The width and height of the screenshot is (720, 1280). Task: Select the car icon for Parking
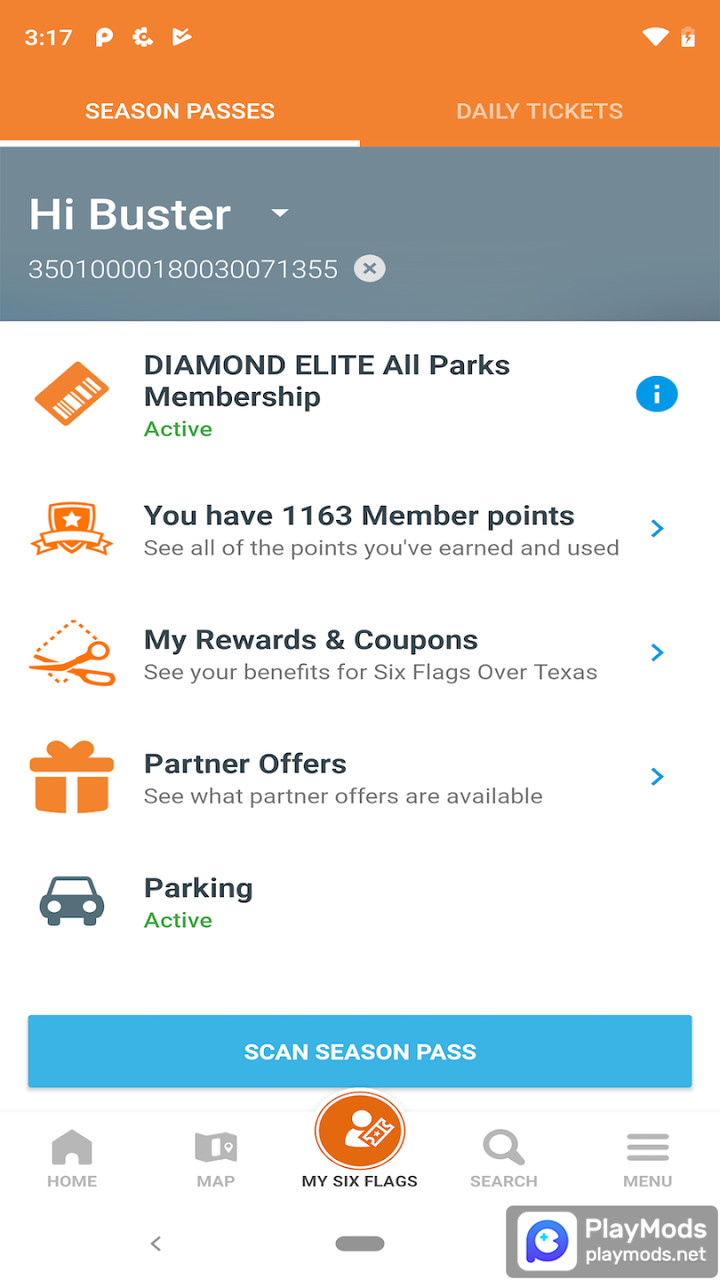(71, 900)
